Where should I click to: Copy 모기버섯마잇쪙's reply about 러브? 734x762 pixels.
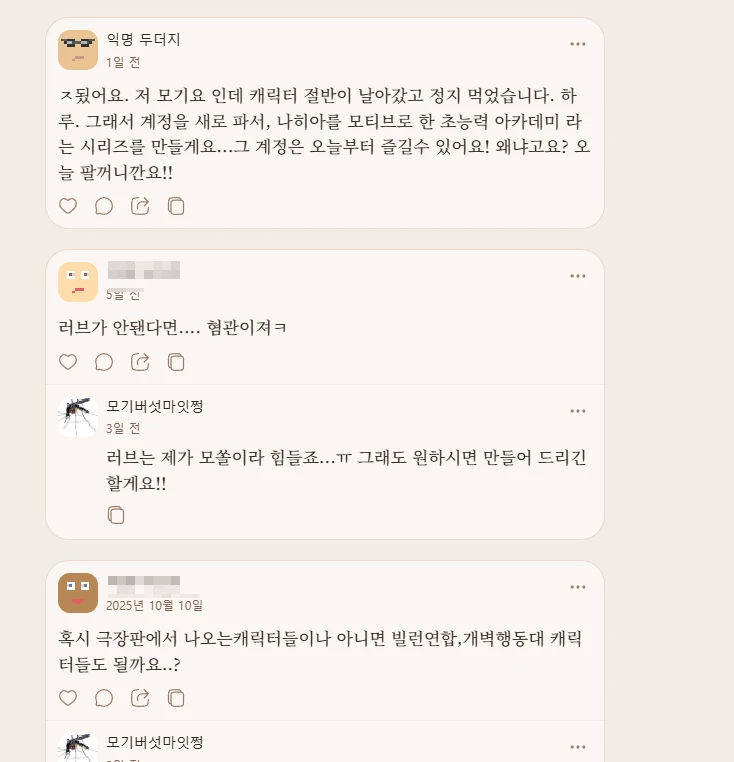pos(116,515)
